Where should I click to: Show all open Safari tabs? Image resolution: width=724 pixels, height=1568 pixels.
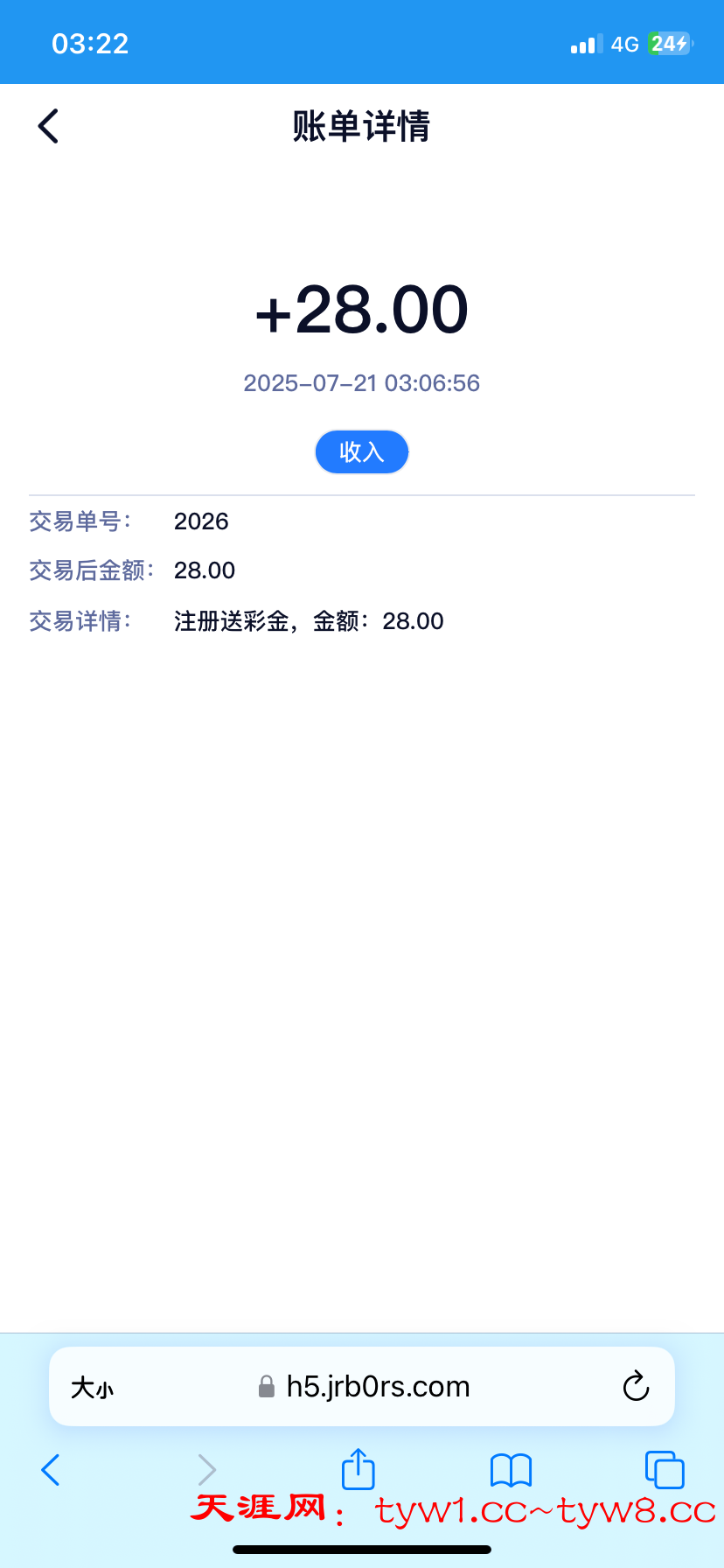(x=664, y=1470)
